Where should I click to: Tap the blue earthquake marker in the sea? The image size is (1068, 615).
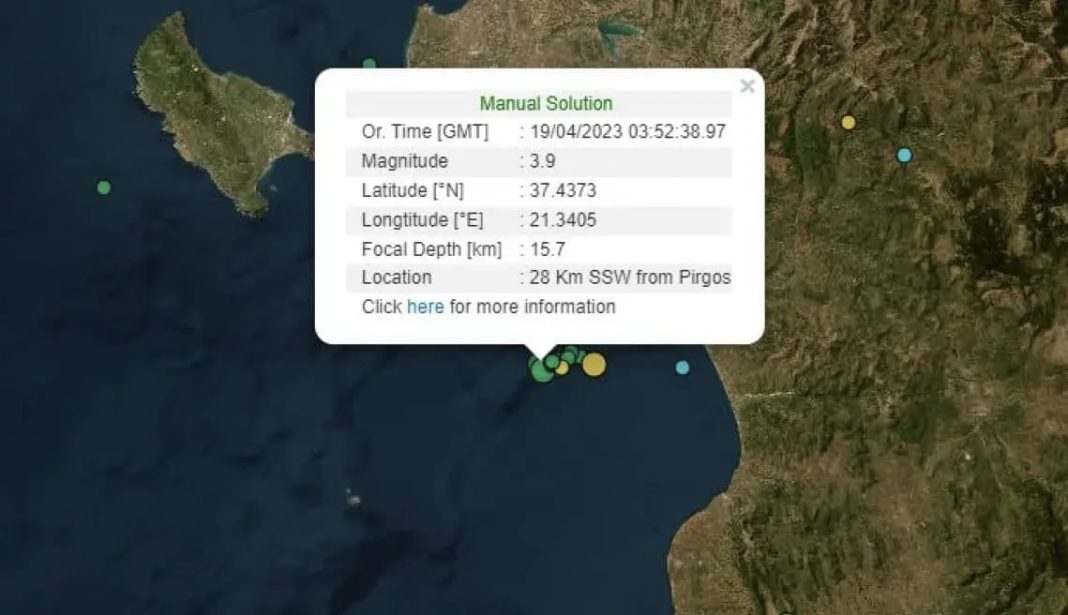click(682, 368)
